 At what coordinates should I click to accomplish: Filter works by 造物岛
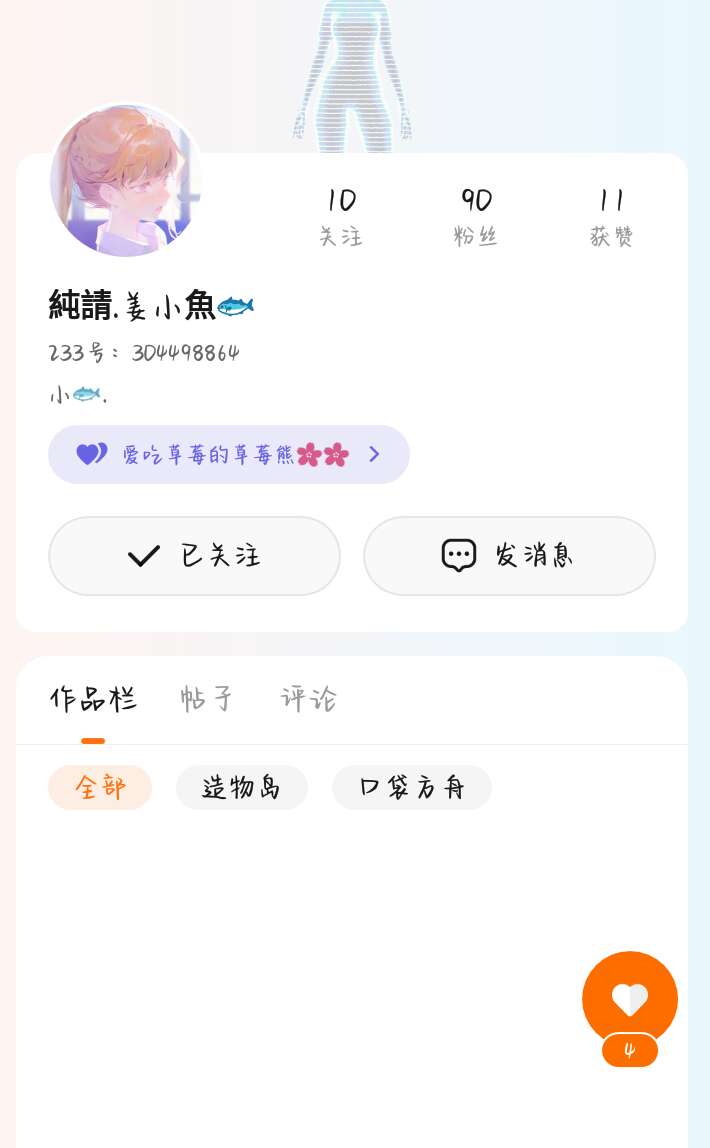[x=242, y=788]
